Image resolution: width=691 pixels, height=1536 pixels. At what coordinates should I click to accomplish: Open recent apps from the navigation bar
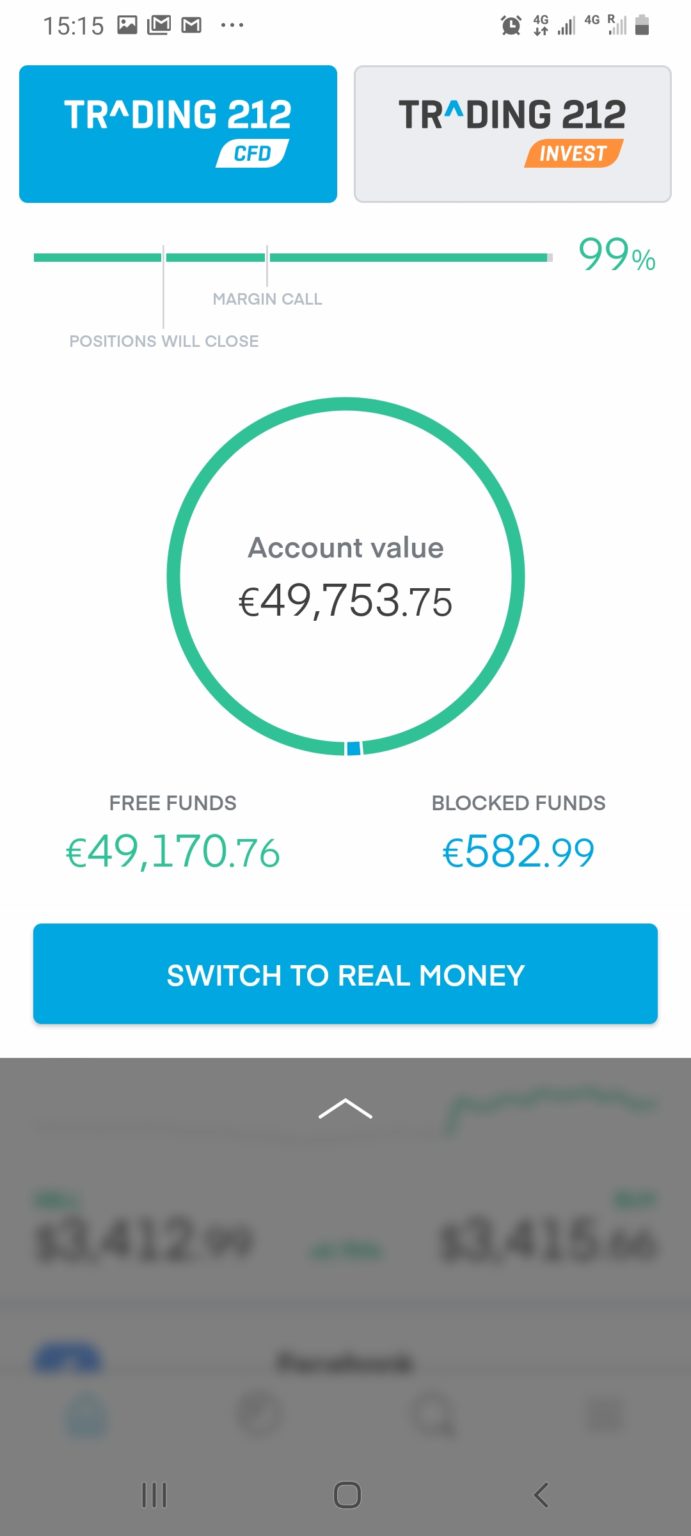154,1495
